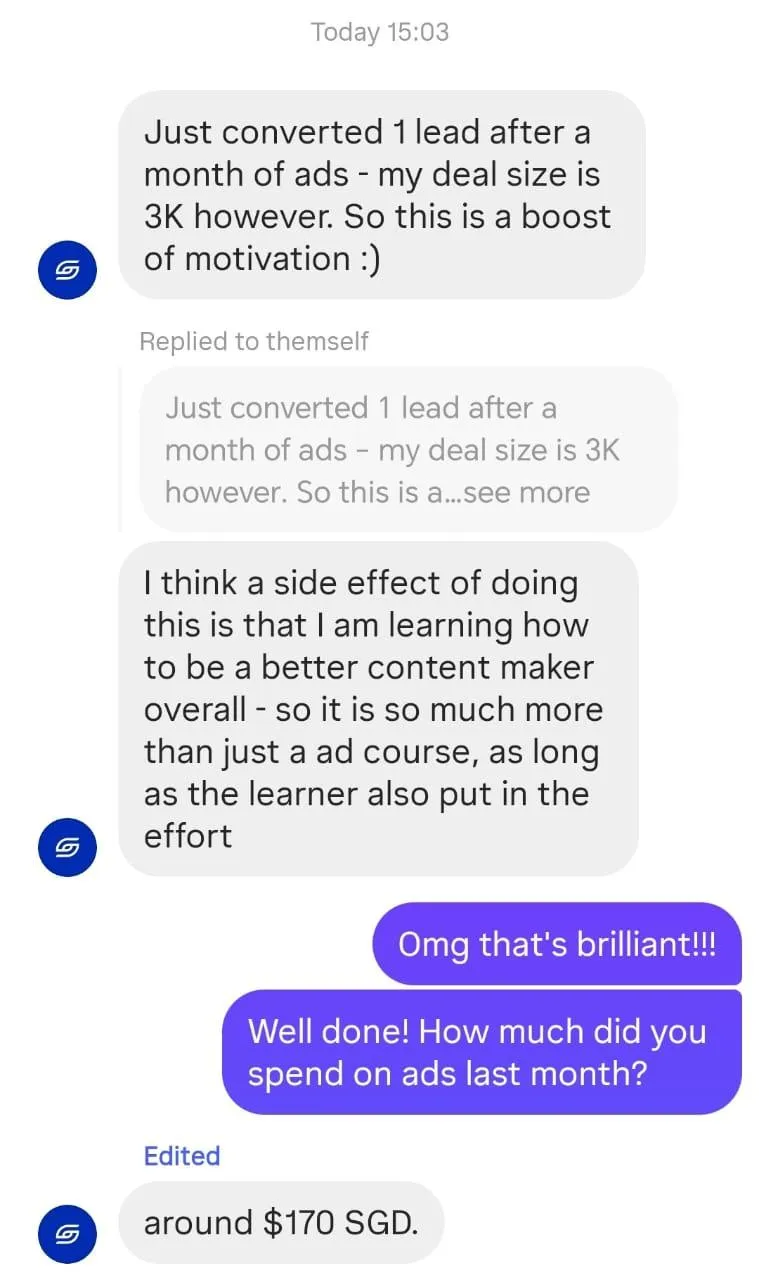
Task: Tap the Edited label above last message
Action: (x=182, y=1156)
